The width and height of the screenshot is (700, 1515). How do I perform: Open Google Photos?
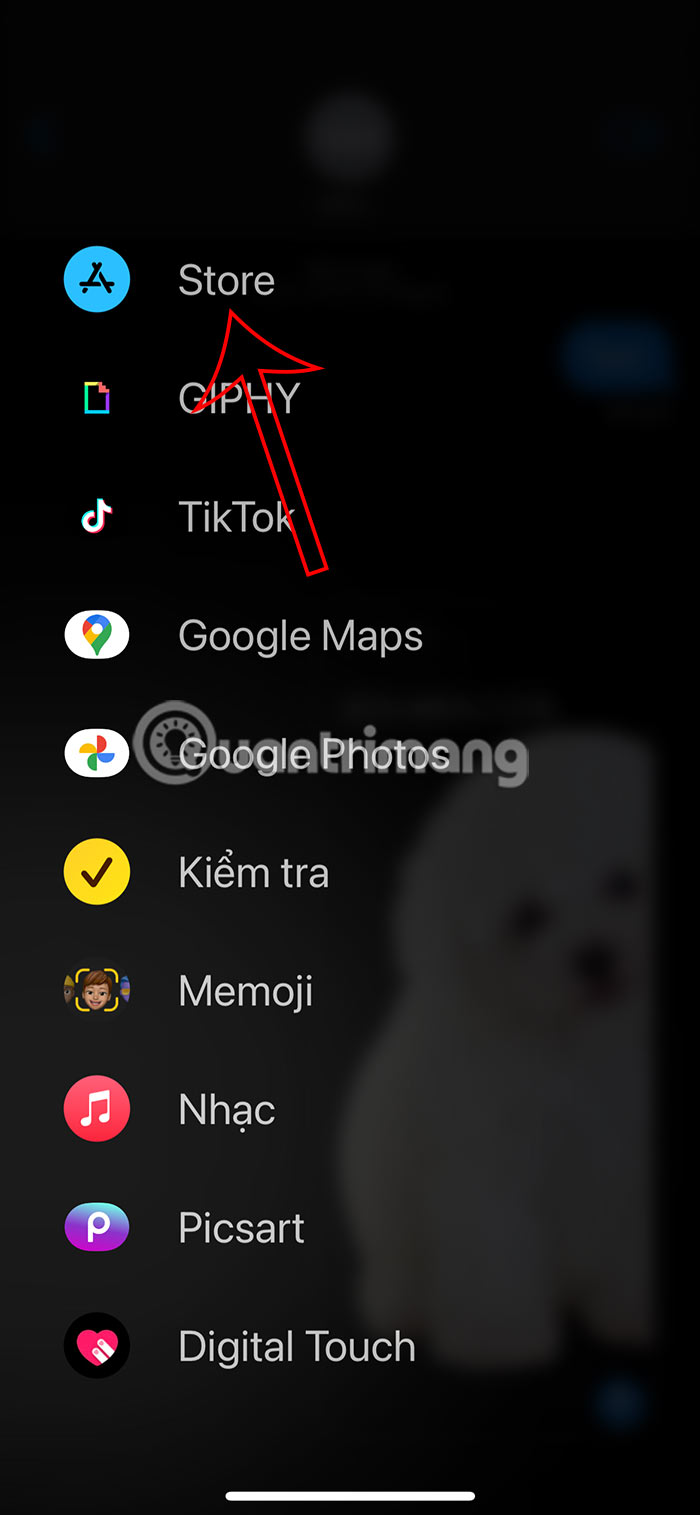[312, 754]
